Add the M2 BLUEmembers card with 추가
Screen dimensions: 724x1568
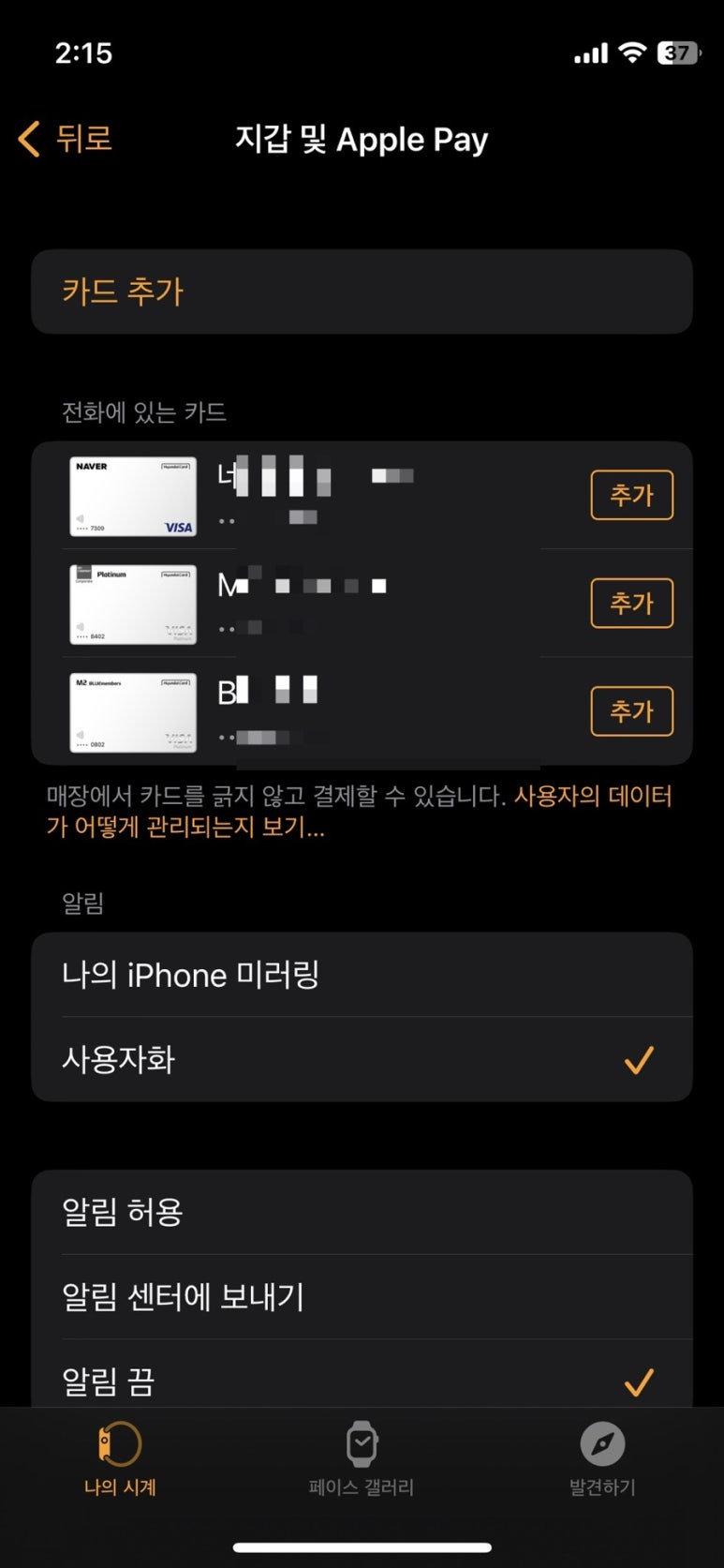[631, 711]
